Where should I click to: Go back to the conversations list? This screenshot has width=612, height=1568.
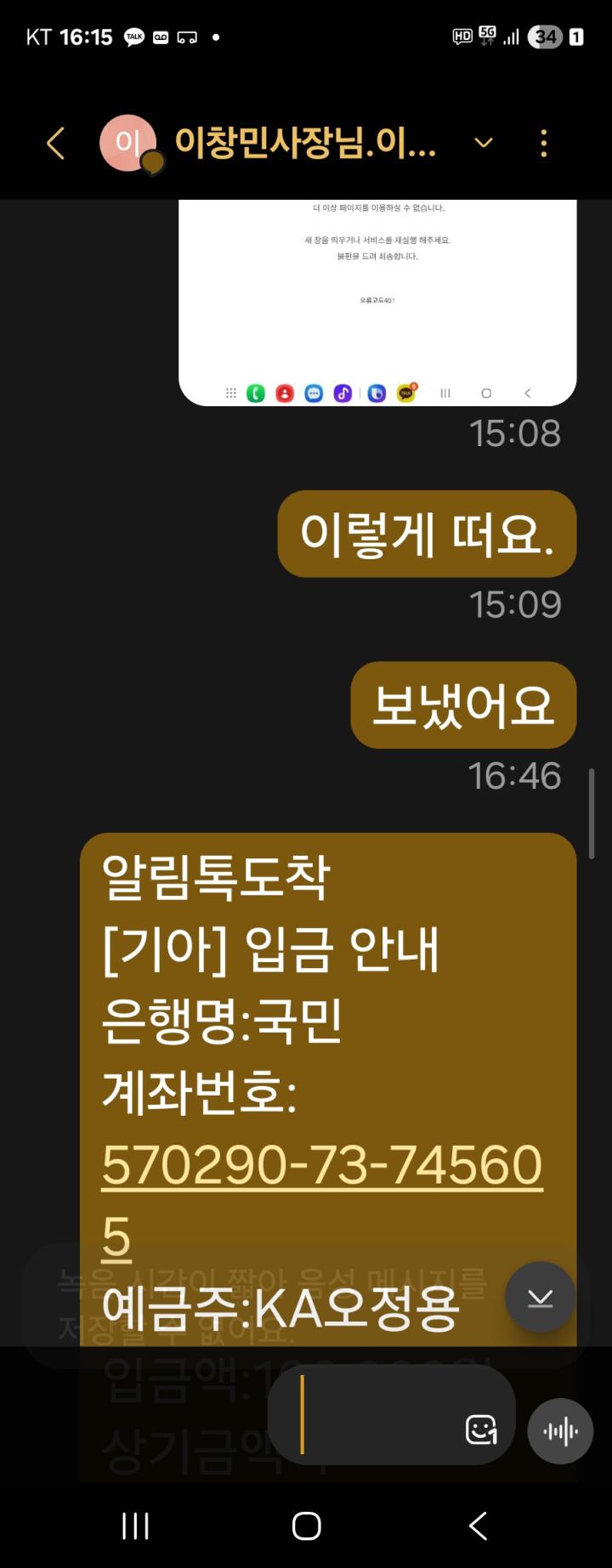[x=56, y=144]
